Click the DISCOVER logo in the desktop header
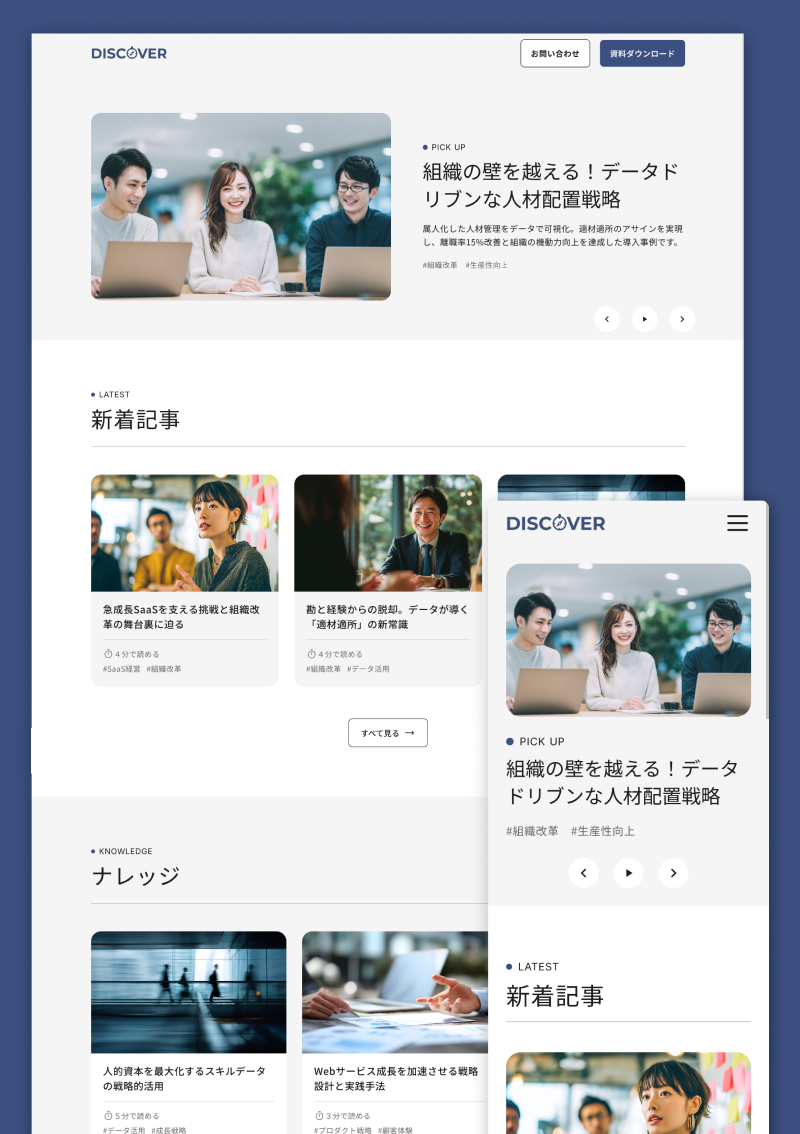Viewport: 800px width, 1134px height. coord(128,53)
